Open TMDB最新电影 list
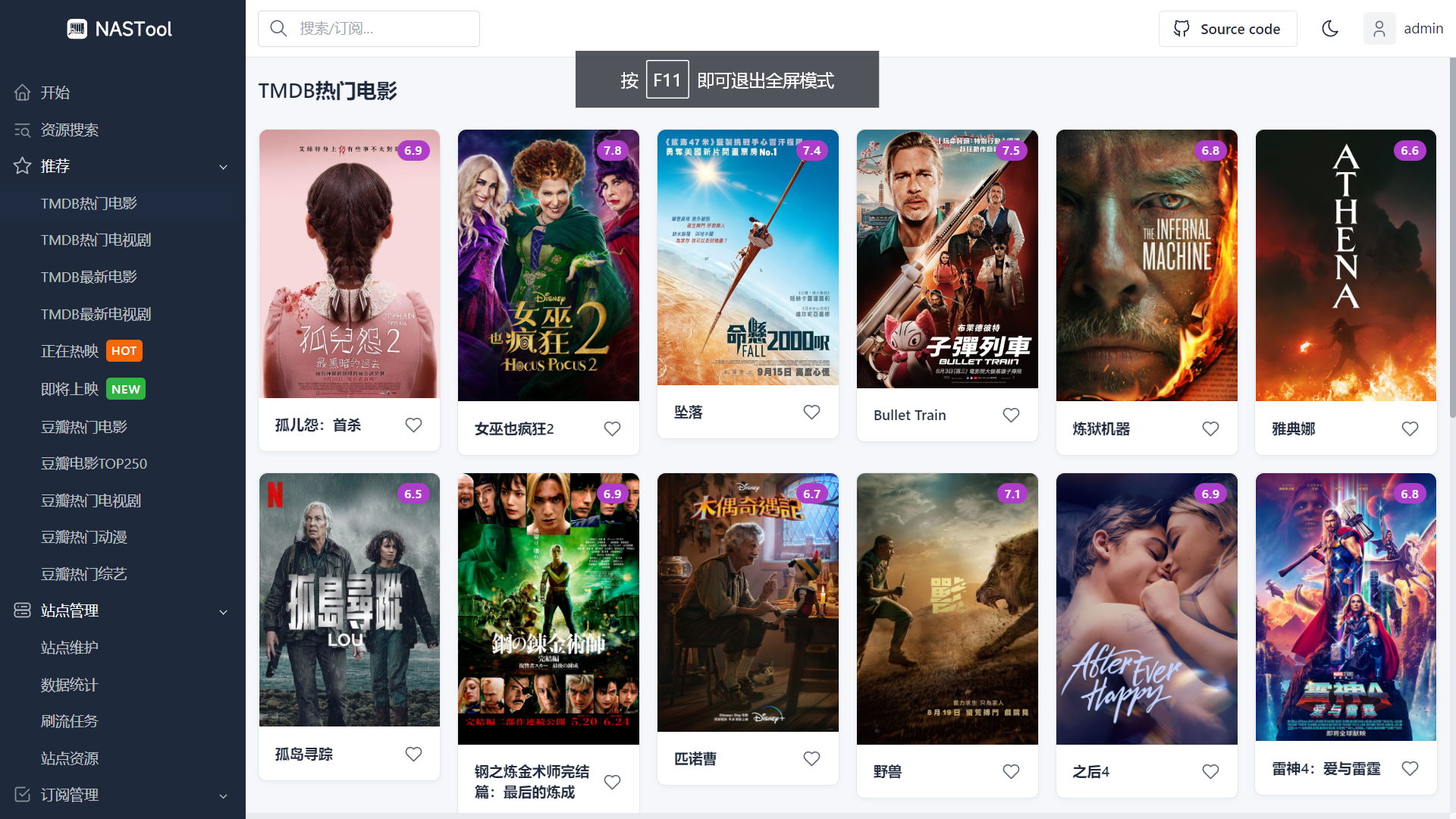The image size is (1456, 819). 89,277
